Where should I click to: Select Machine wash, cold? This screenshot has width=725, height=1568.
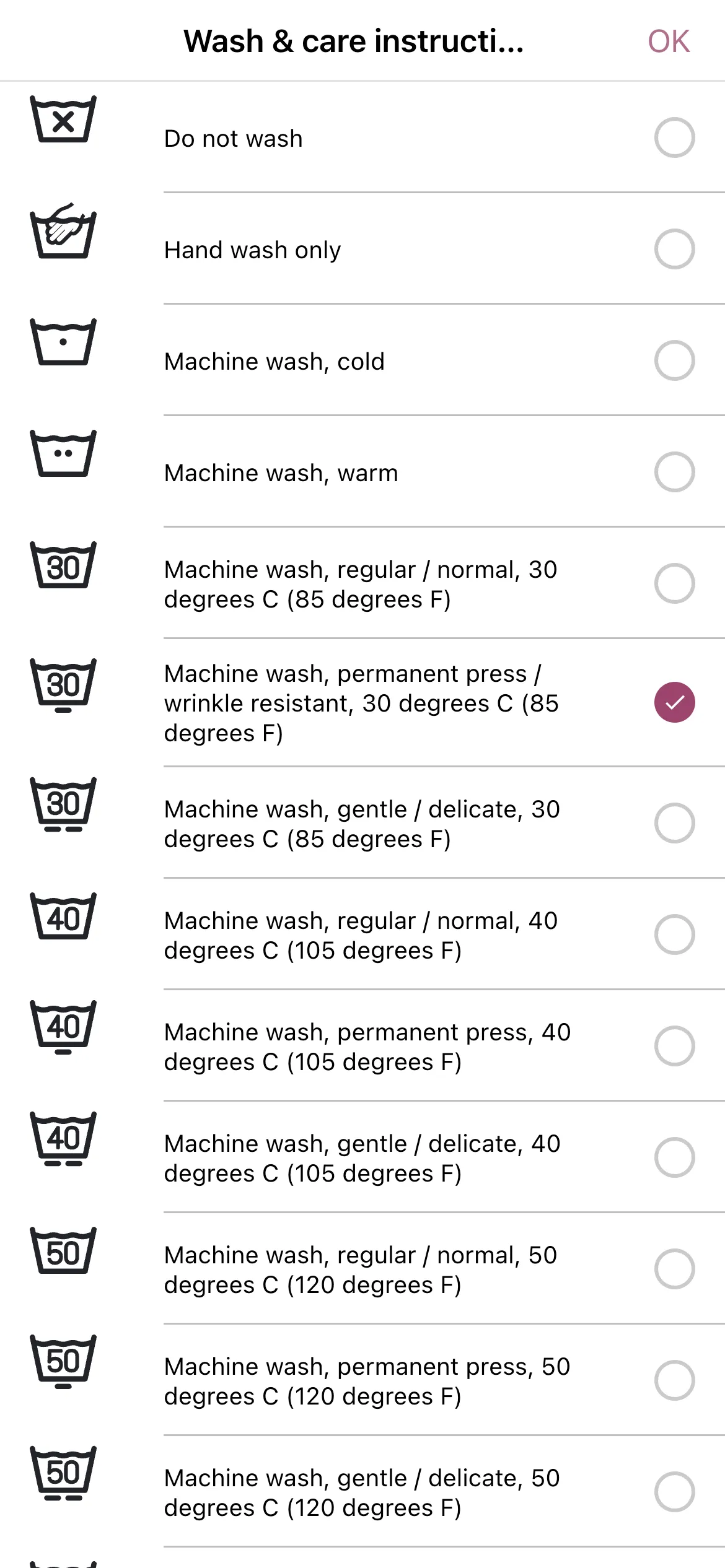click(x=674, y=360)
